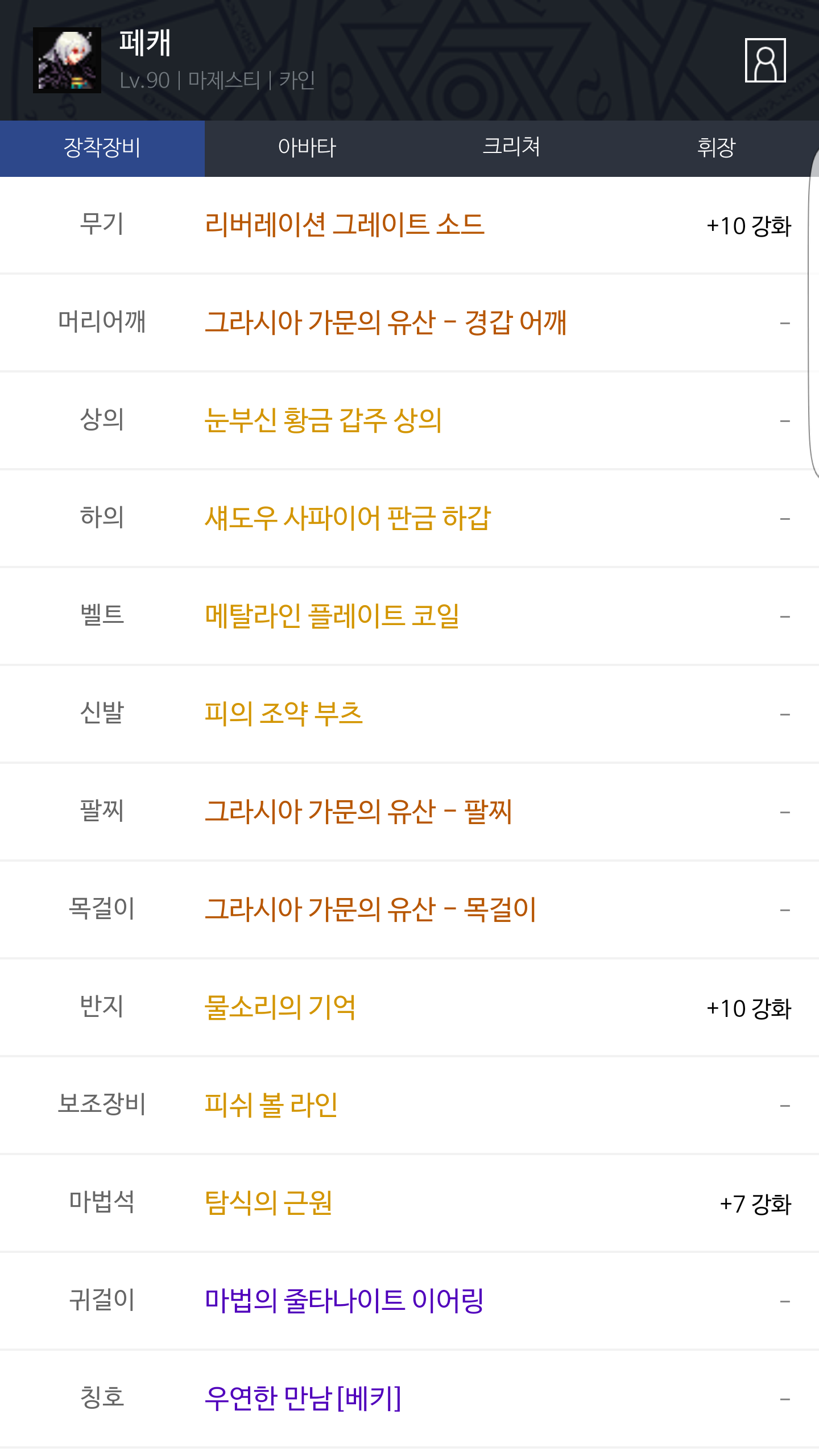Image resolution: width=819 pixels, height=1456 pixels.
Task: Switch to the 크리쳐 tab
Action: click(512, 148)
